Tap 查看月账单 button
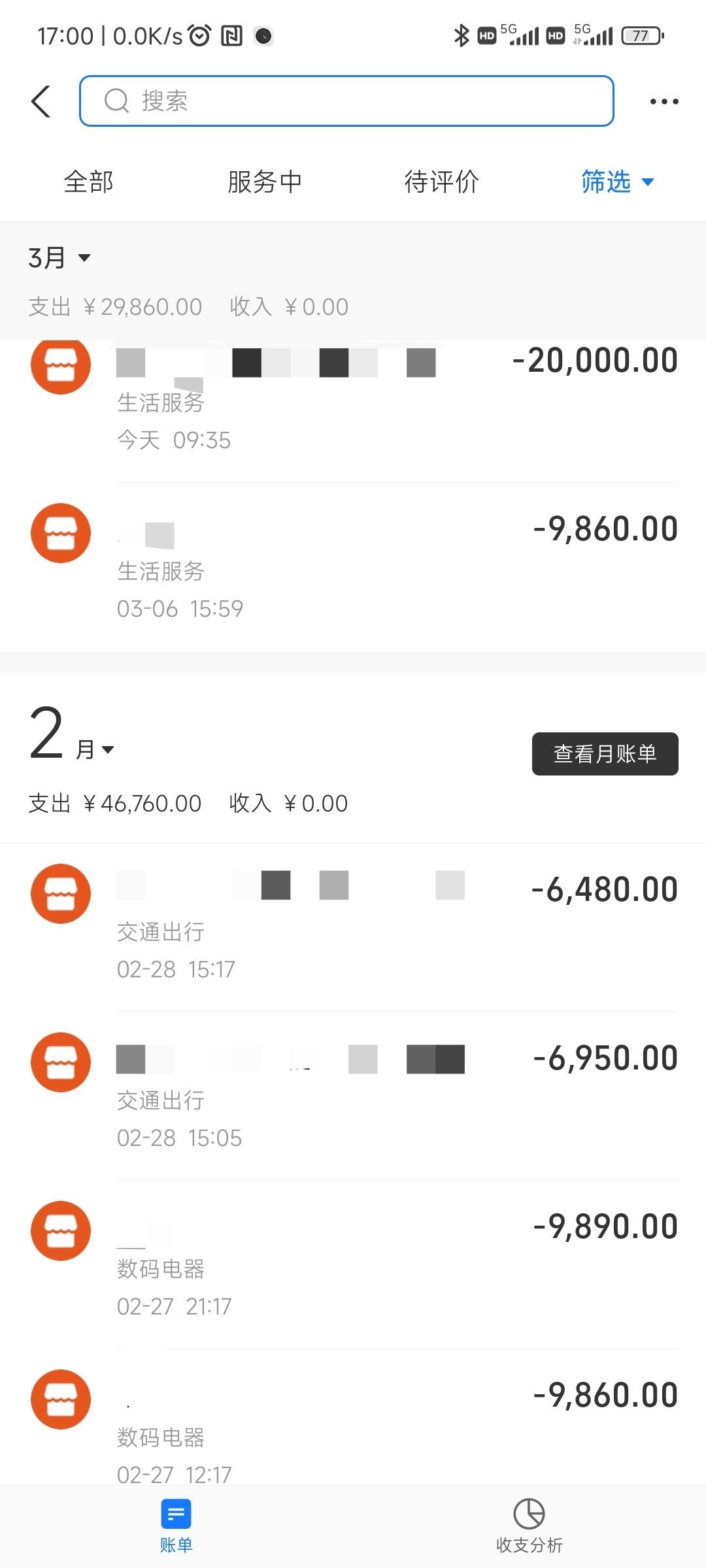The width and height of the screenshot is (706, 1568). pos(605,754)
